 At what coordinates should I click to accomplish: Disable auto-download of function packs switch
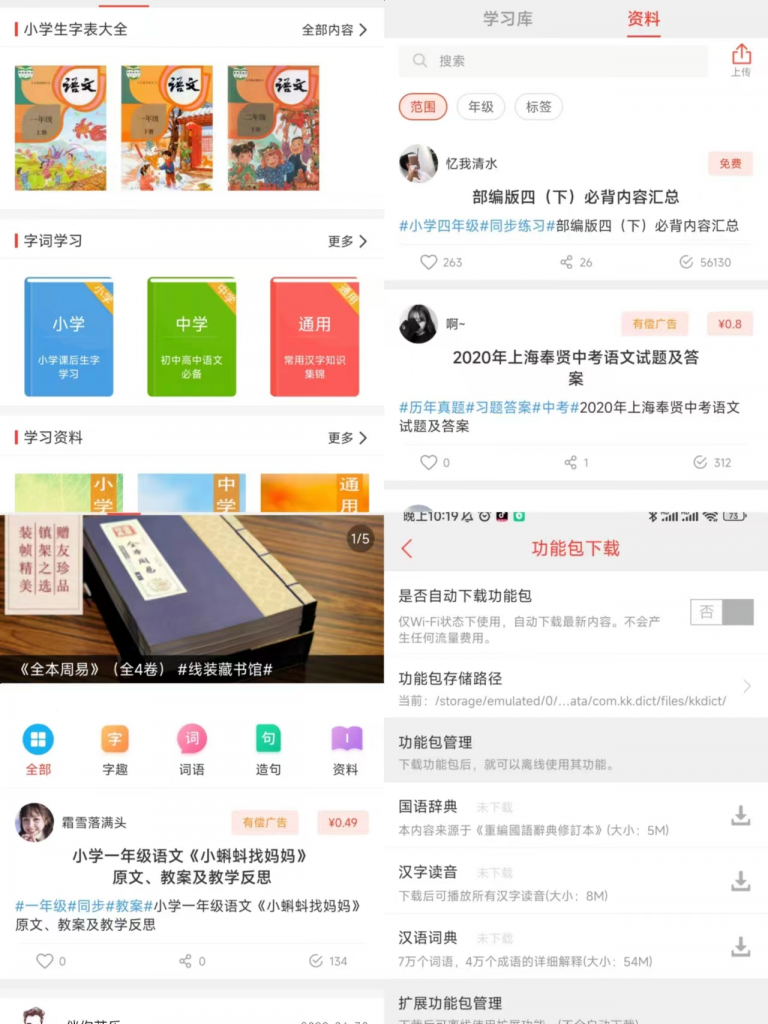[722, 611]
